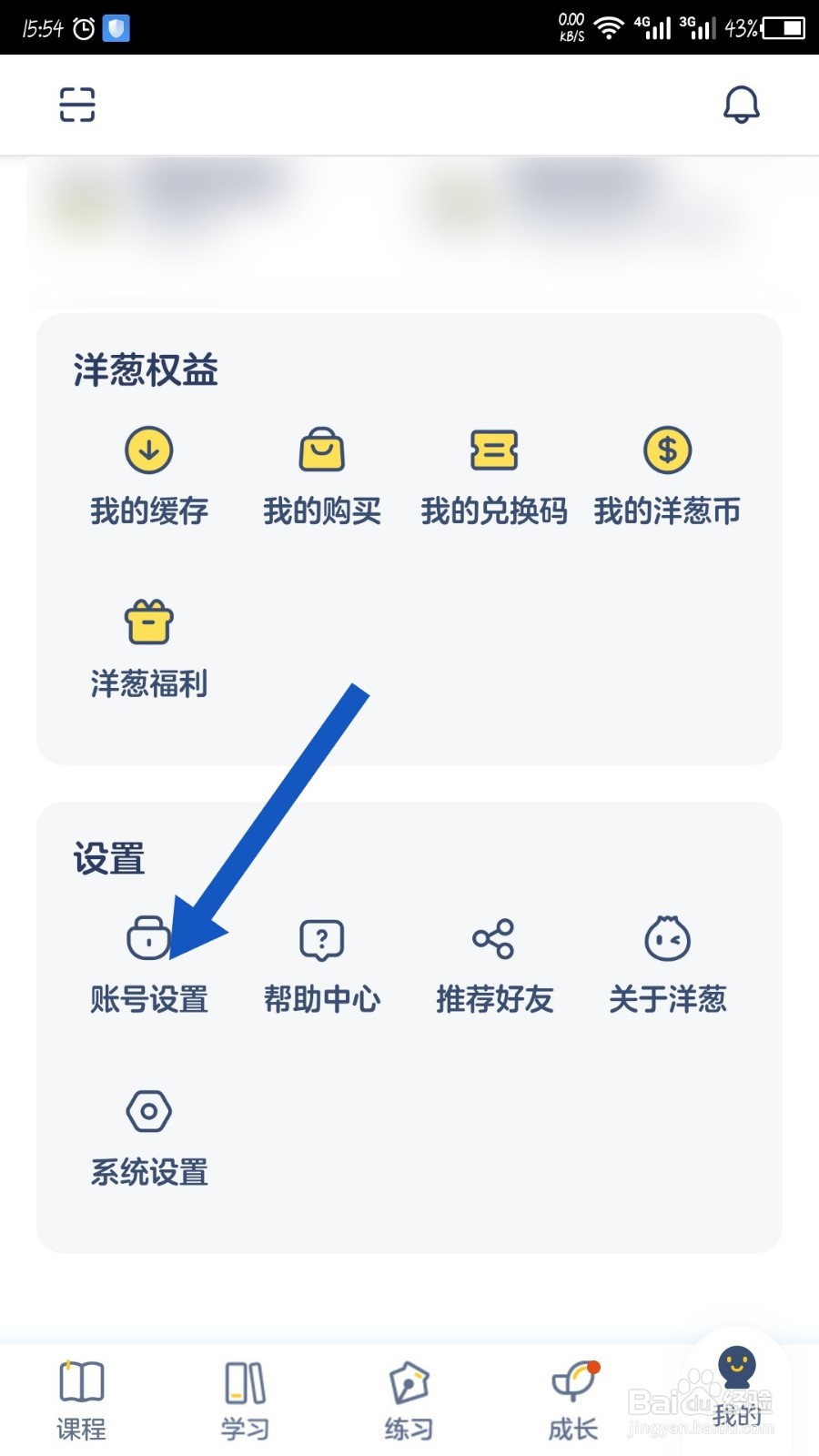Open 我的兑换码 ticket icon

[x=494, y=450]
